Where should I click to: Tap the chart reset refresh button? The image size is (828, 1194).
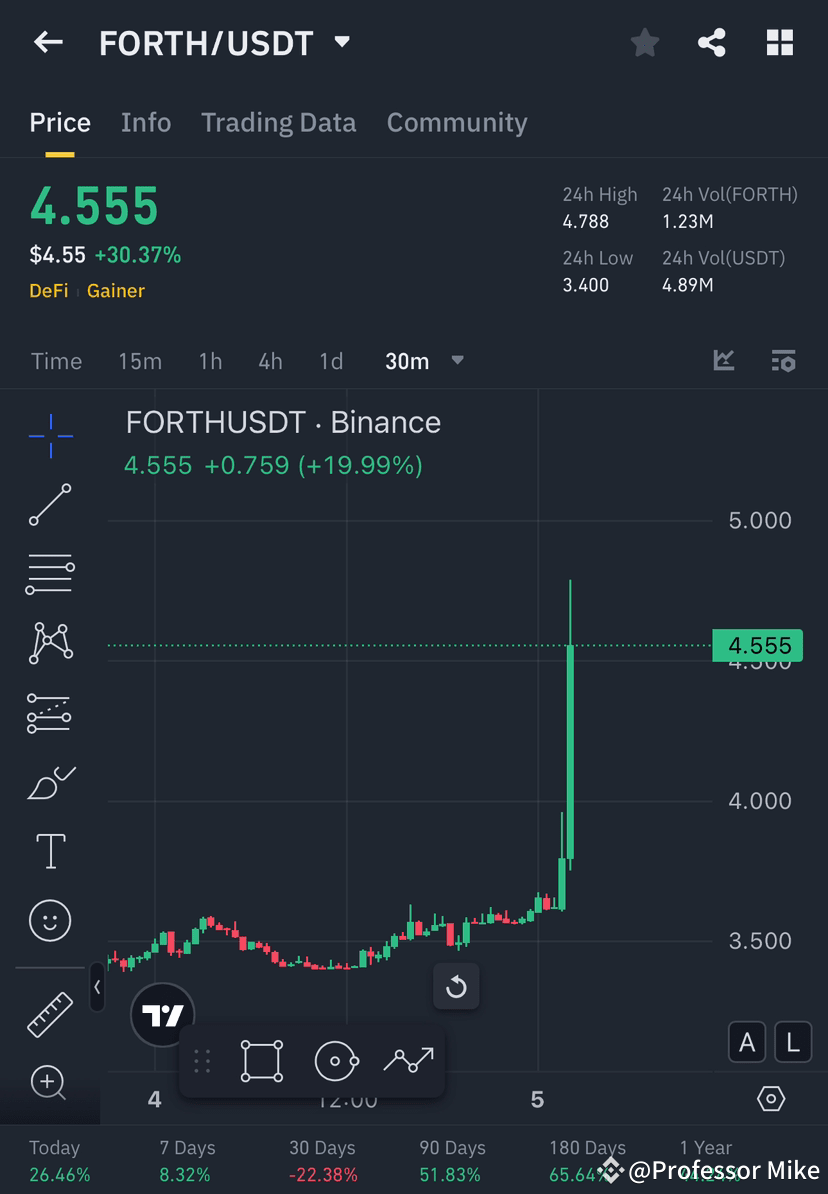(456, 987)
